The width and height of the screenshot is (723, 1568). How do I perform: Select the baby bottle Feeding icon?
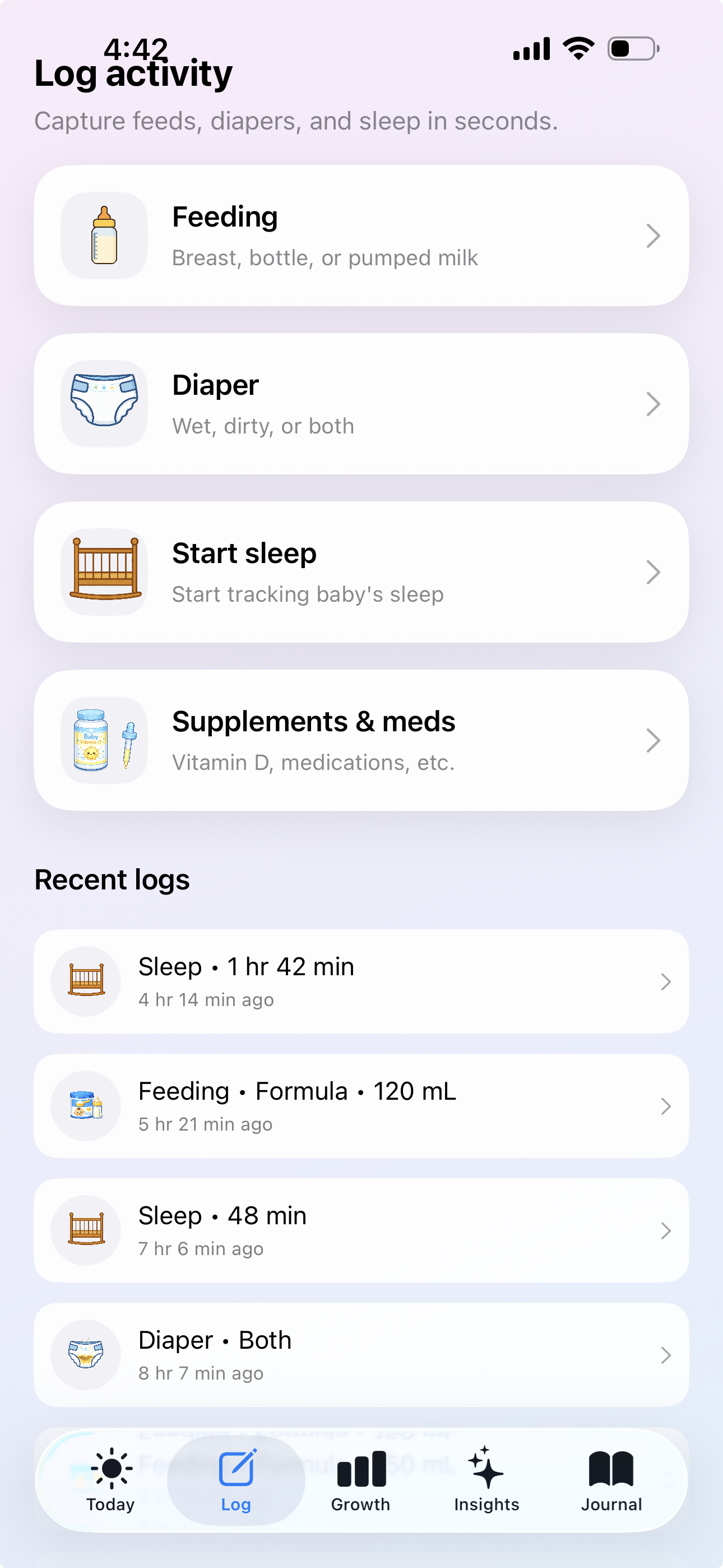coord(104,236)
